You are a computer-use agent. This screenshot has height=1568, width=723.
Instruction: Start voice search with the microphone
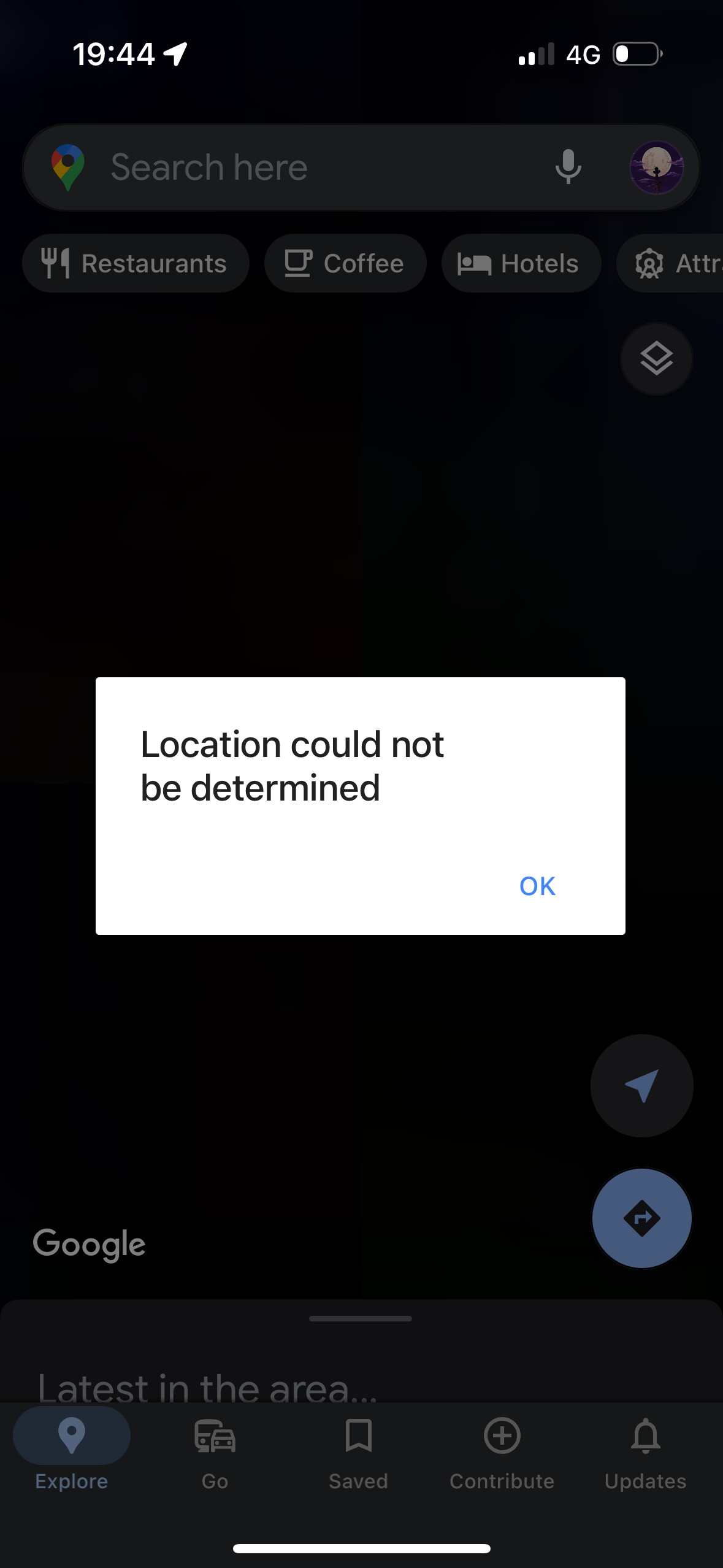coord(568,167)
